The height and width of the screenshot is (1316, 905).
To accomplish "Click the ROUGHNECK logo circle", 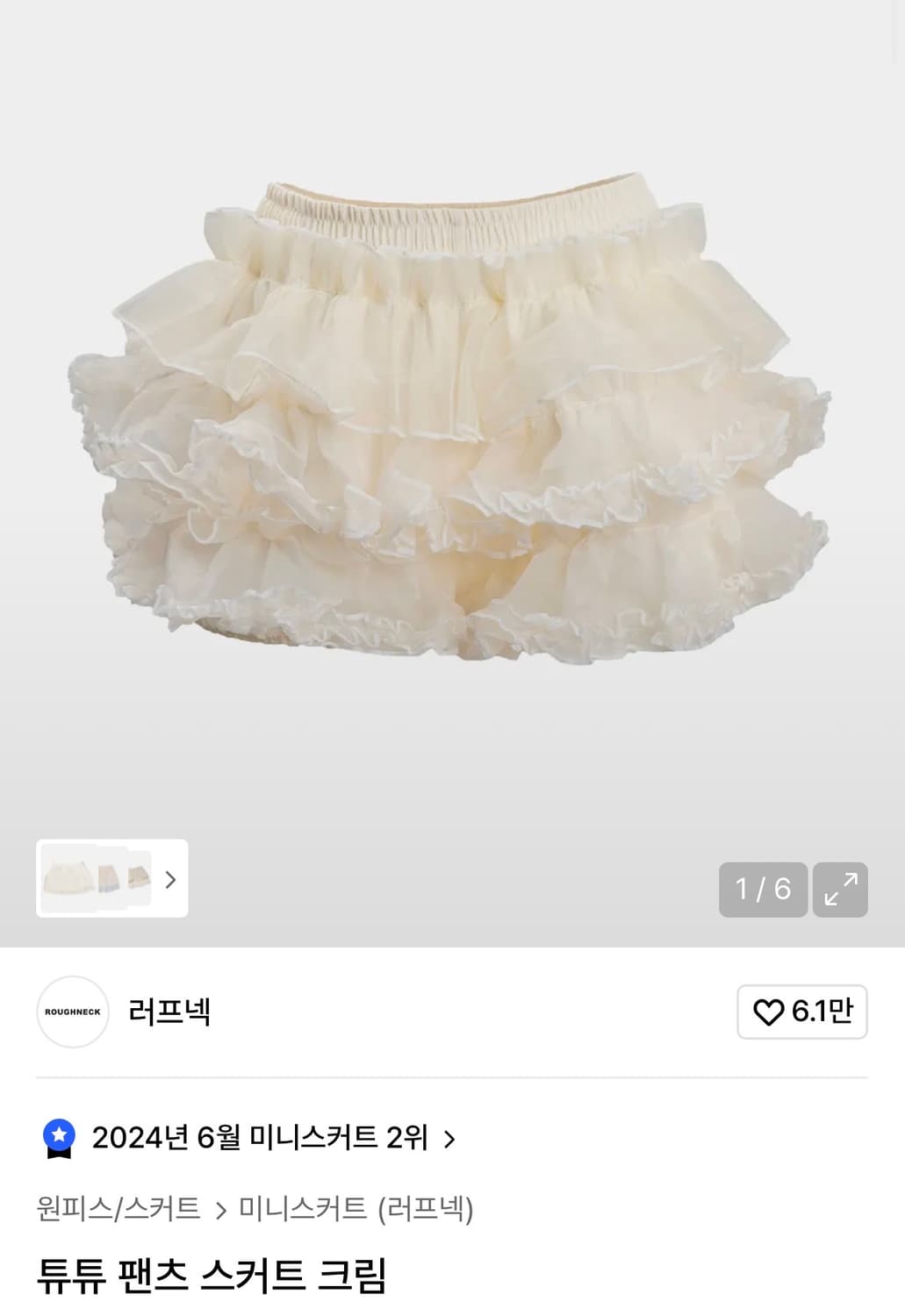I will 72,1011.
